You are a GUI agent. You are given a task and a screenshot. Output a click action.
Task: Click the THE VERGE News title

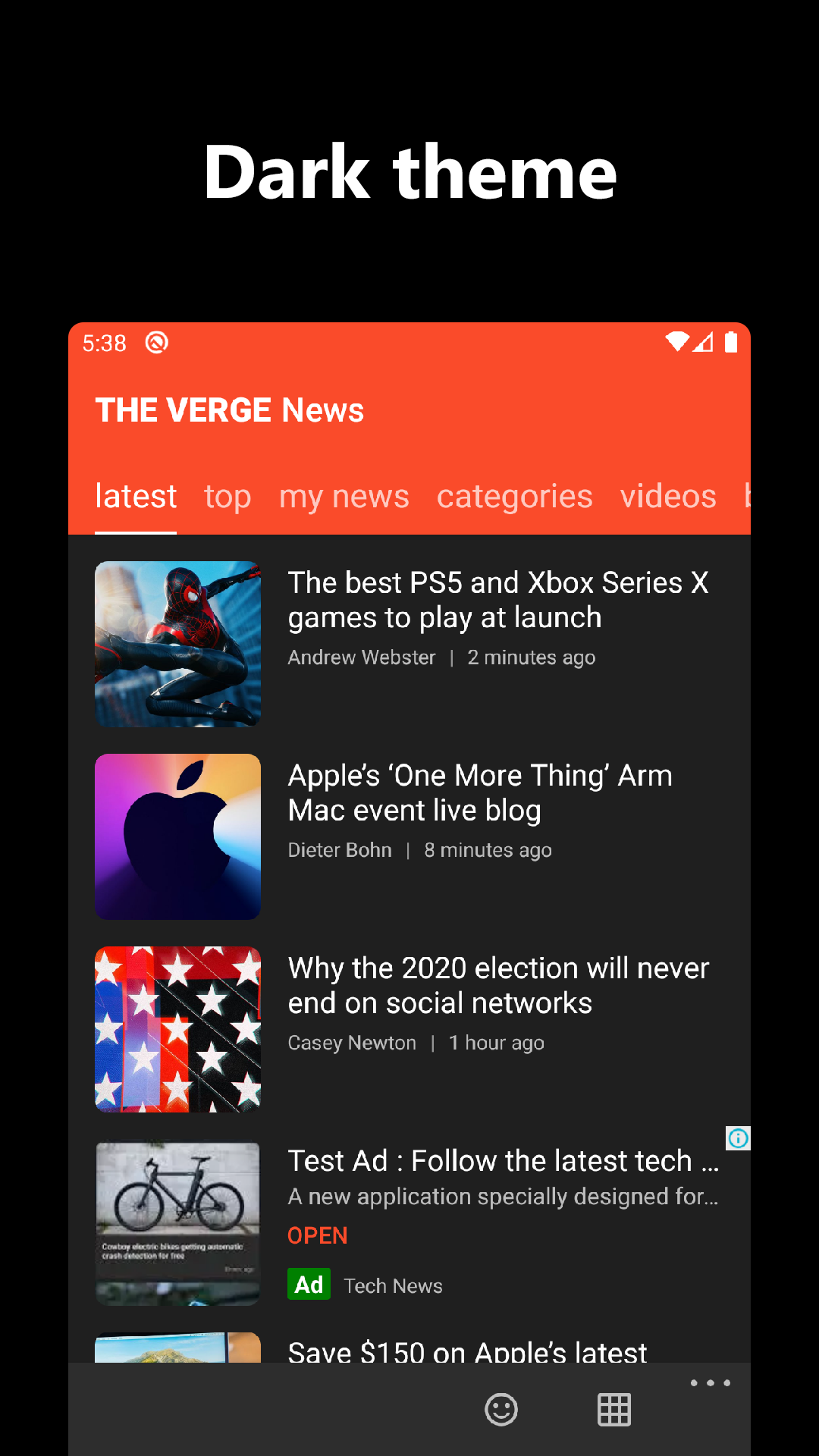click(x=230, y=409)
